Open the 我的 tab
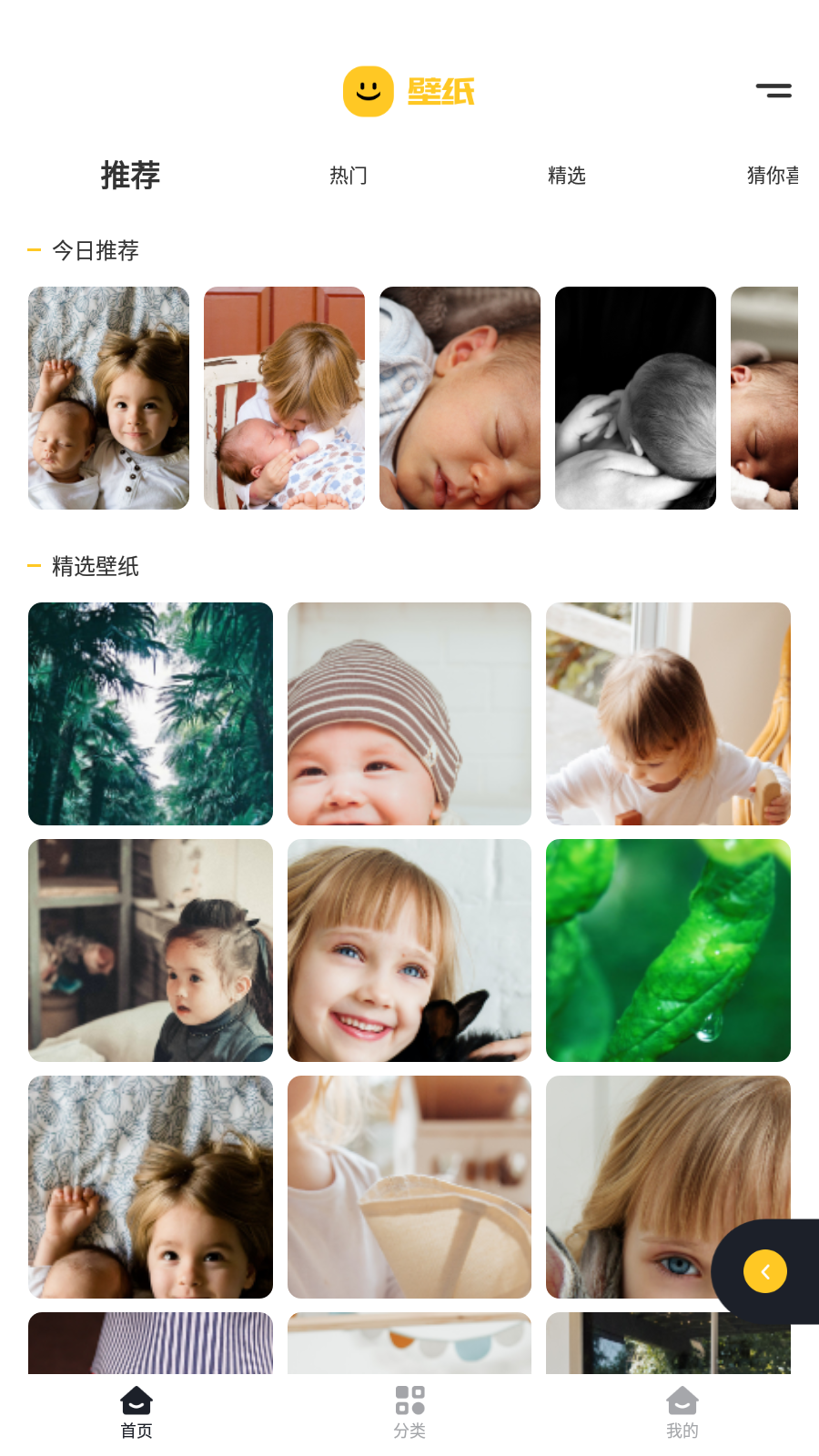819x1456 pixels. pos(682,1411)
